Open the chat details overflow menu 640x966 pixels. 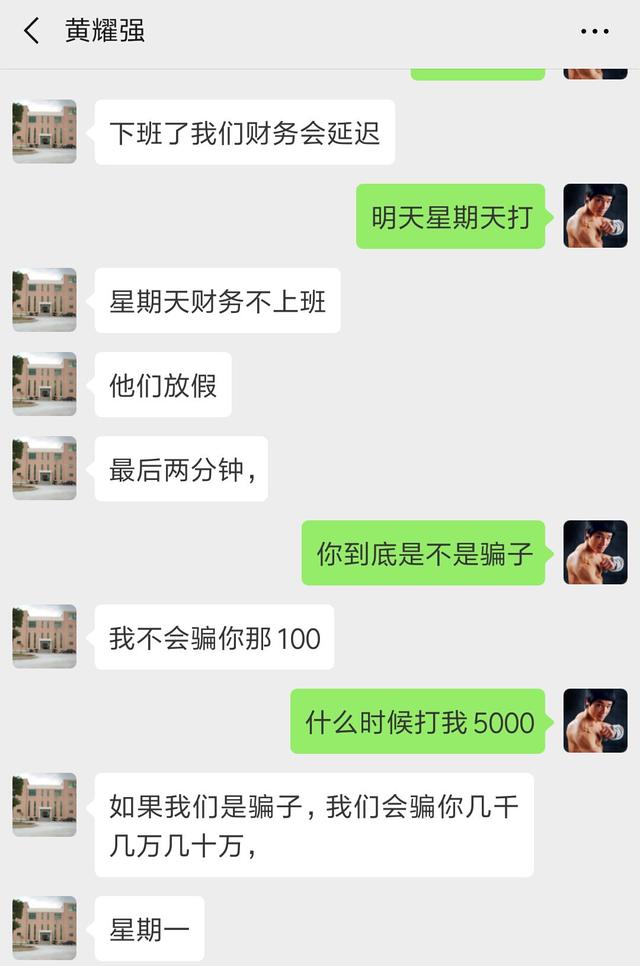(594, 32)
